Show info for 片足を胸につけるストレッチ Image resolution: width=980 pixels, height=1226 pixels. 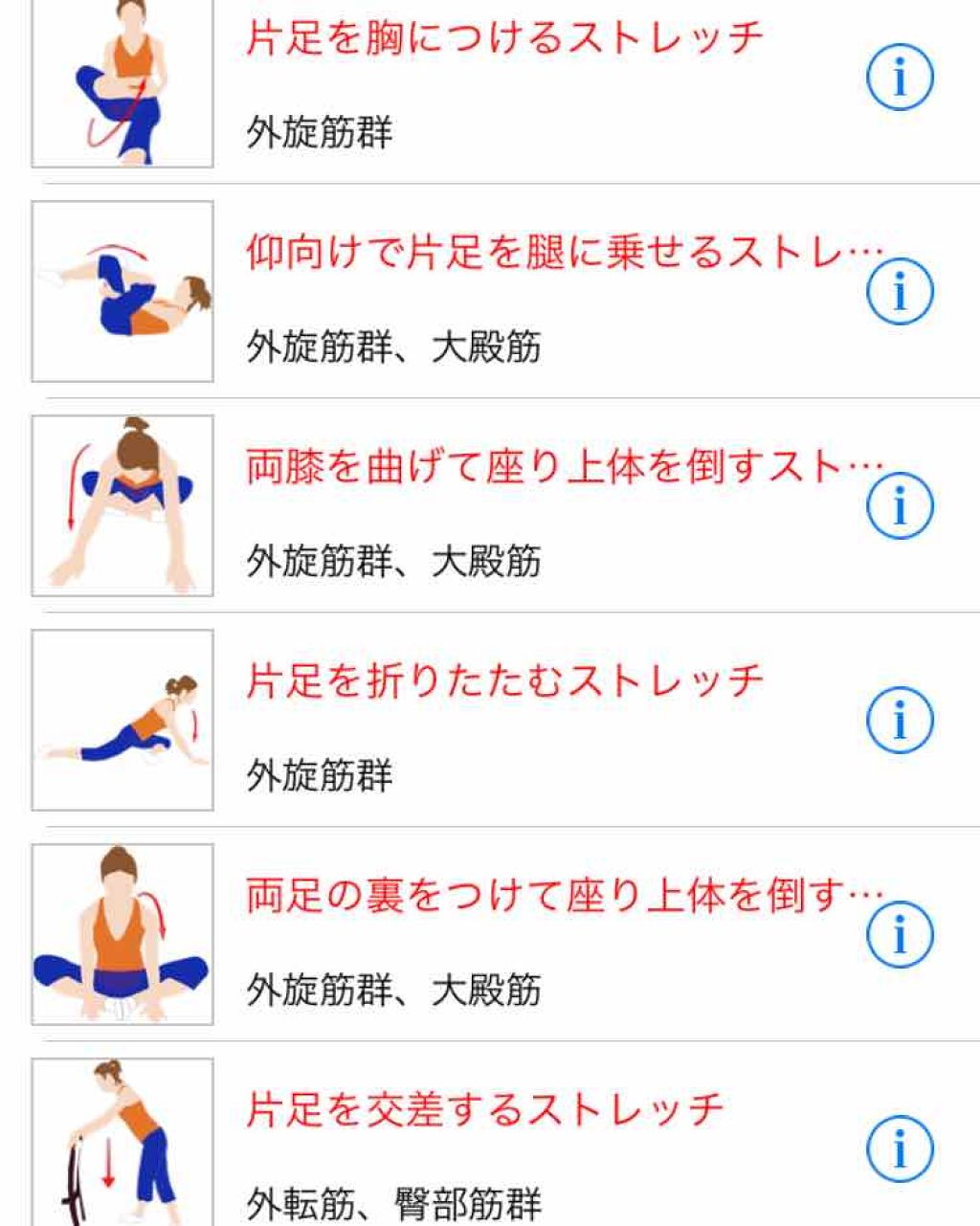[x=899, y=78]
